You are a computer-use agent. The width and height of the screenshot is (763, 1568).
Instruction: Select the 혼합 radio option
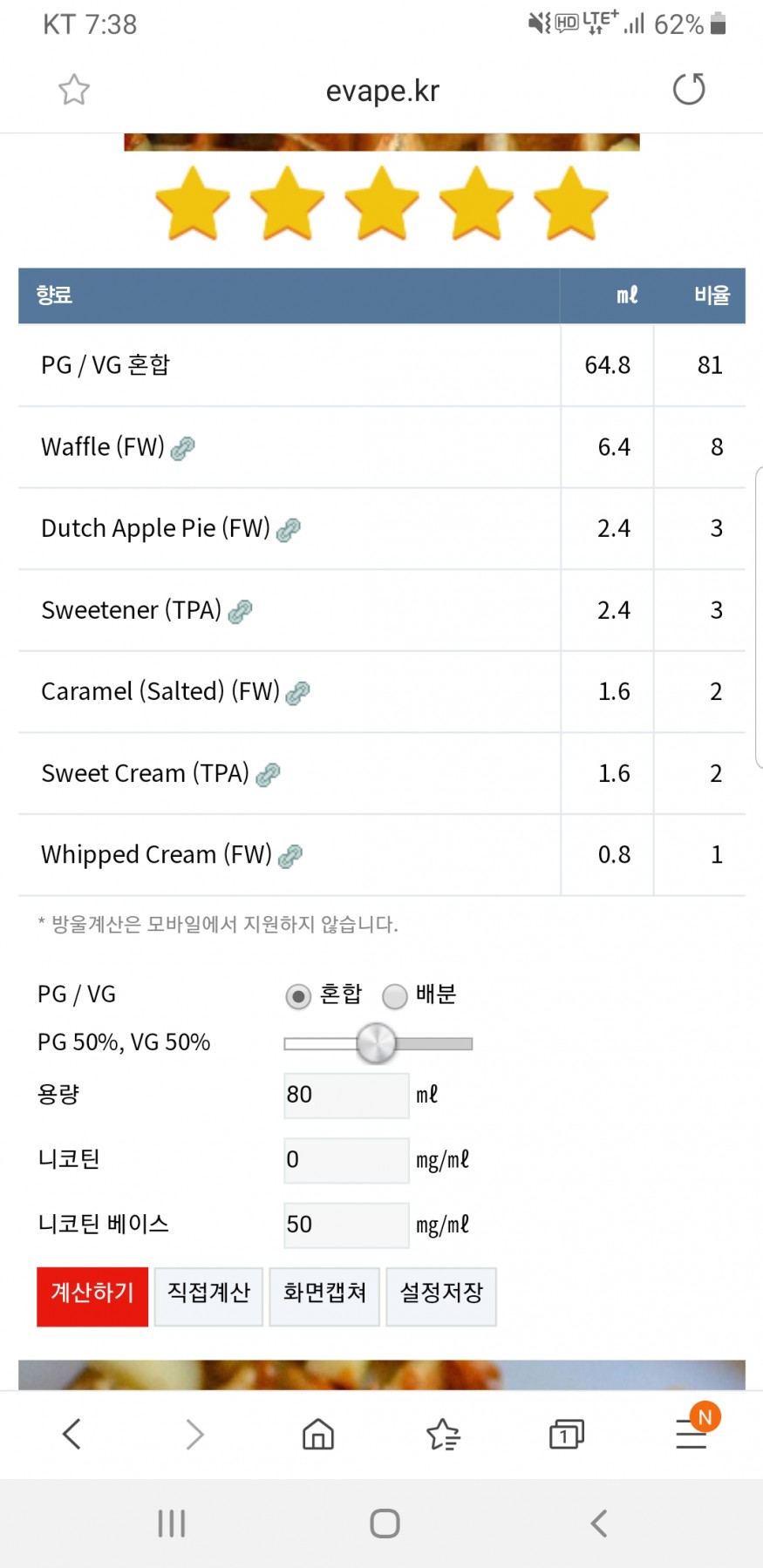(298, 996)
